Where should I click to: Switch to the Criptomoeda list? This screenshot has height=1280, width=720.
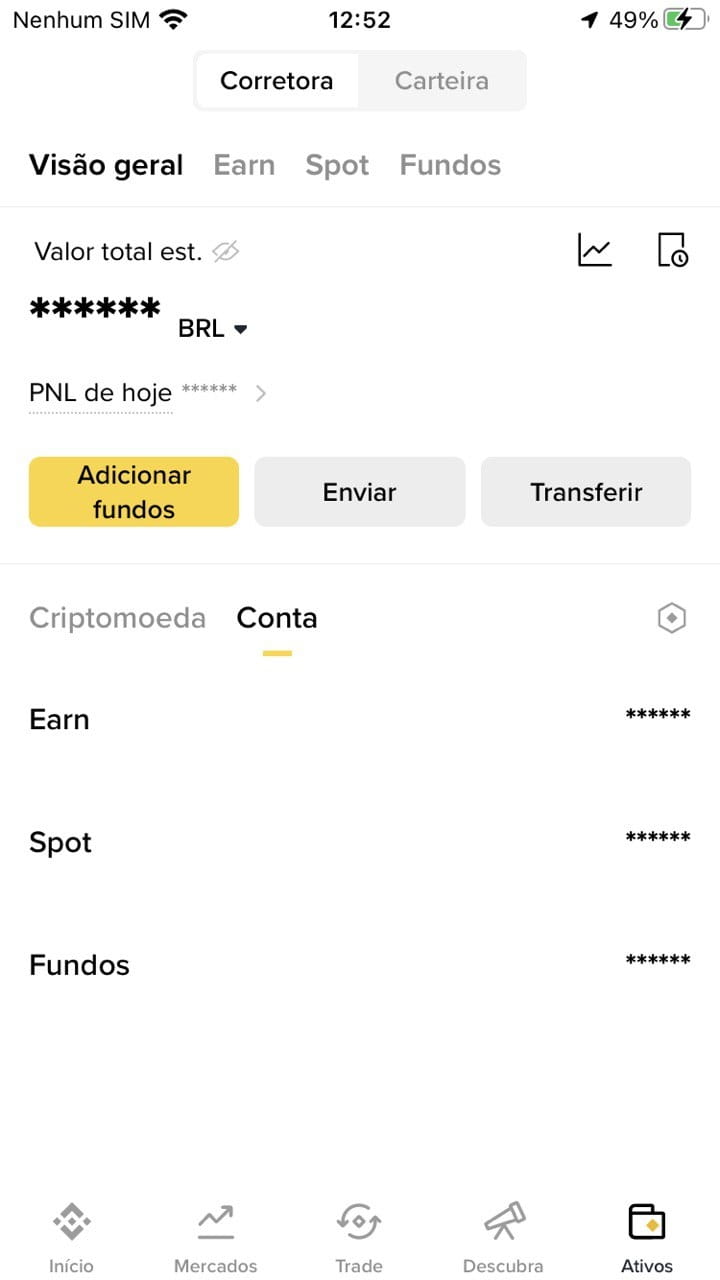pyautogui.click(x=117, y=618)
